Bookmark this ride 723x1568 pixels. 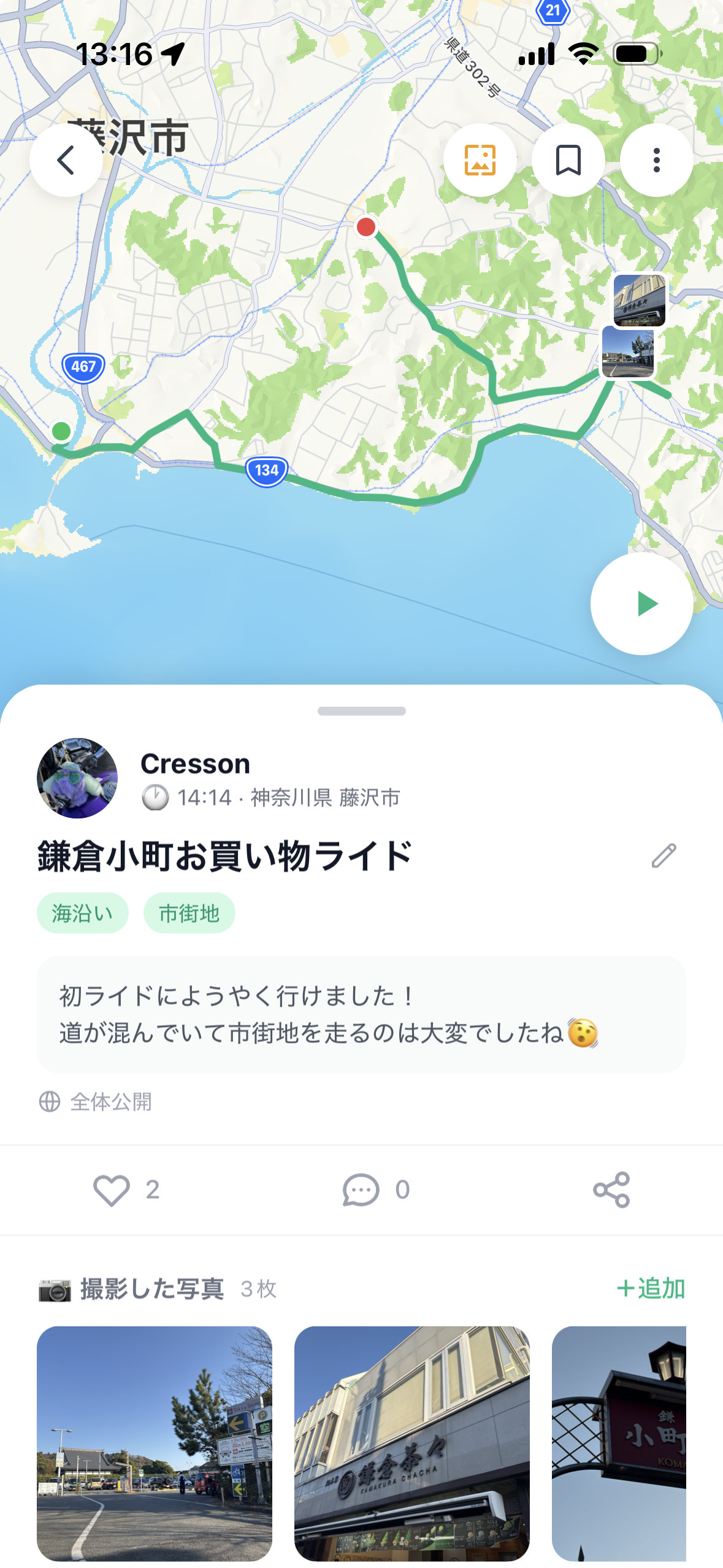(x=568, y=159)
